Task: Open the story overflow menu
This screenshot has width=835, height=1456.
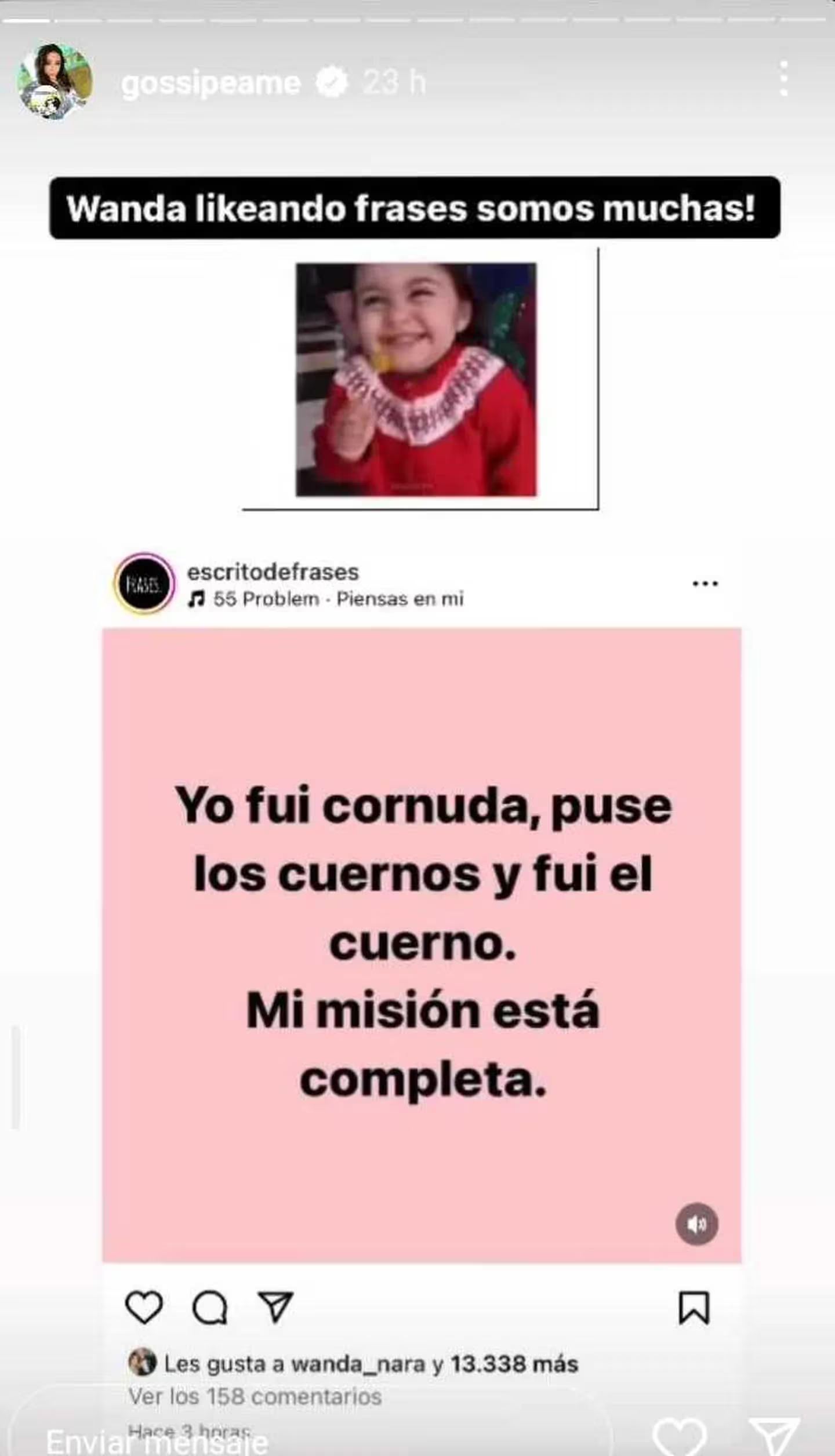Action: click(x=784, y=79)
